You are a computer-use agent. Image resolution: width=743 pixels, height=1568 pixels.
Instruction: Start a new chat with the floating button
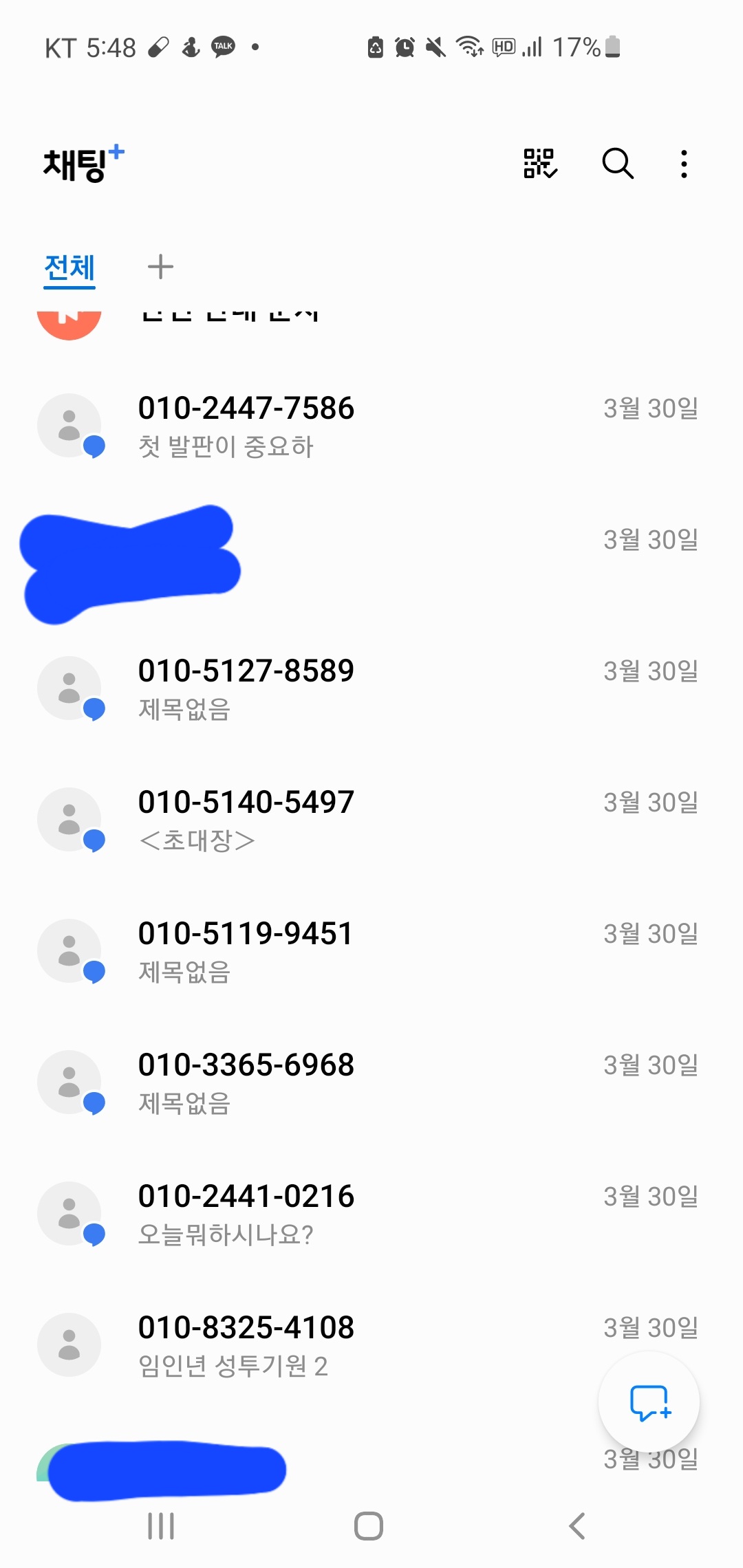tap(649, 1402)
